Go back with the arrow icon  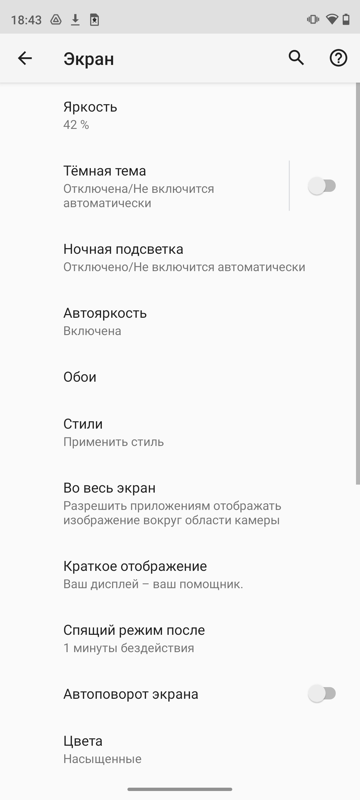[x=24, y=59]
